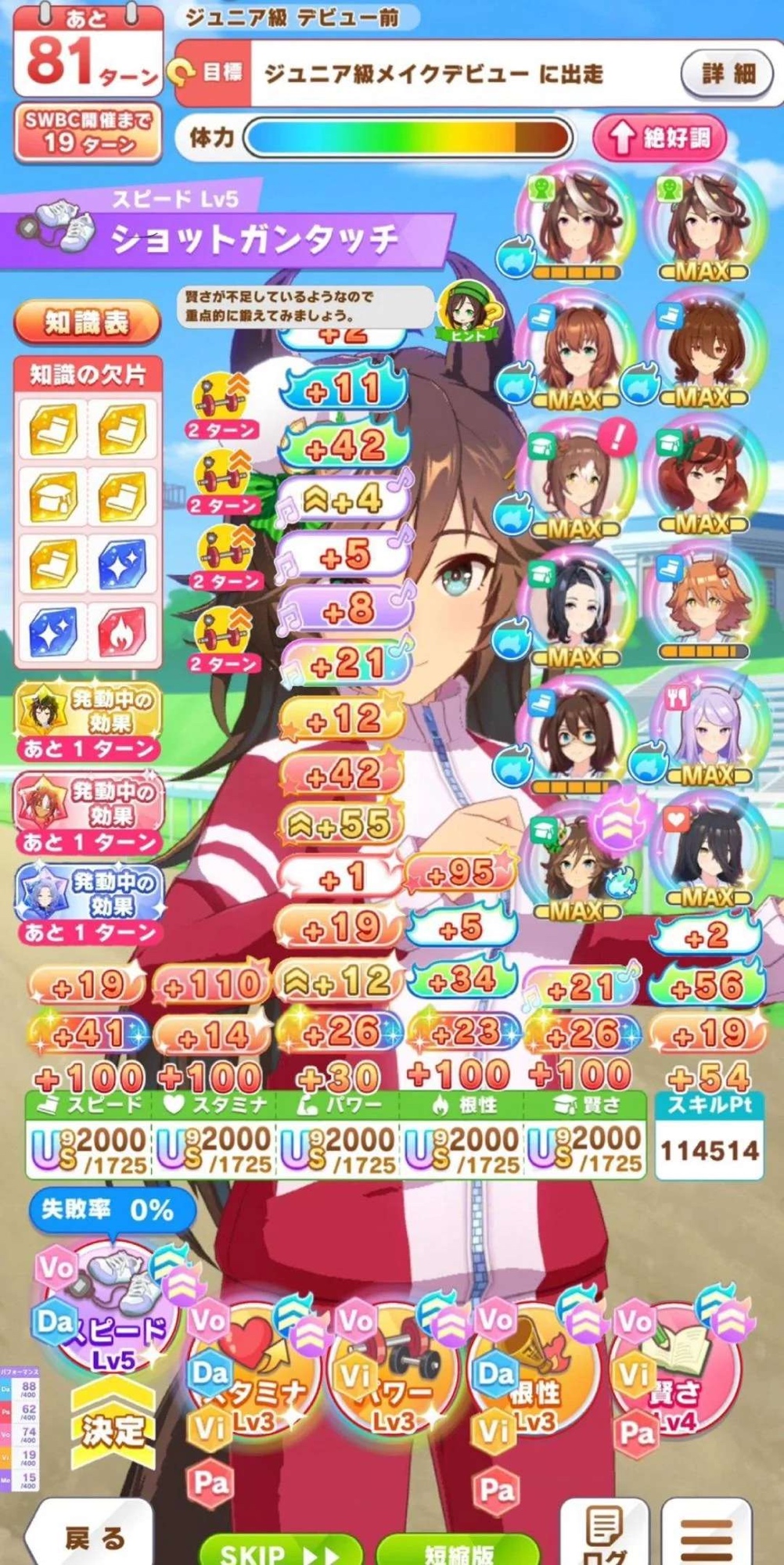Open the 知識表 knowledge table
Viewport: 784px width, 1565px height.
87,322
